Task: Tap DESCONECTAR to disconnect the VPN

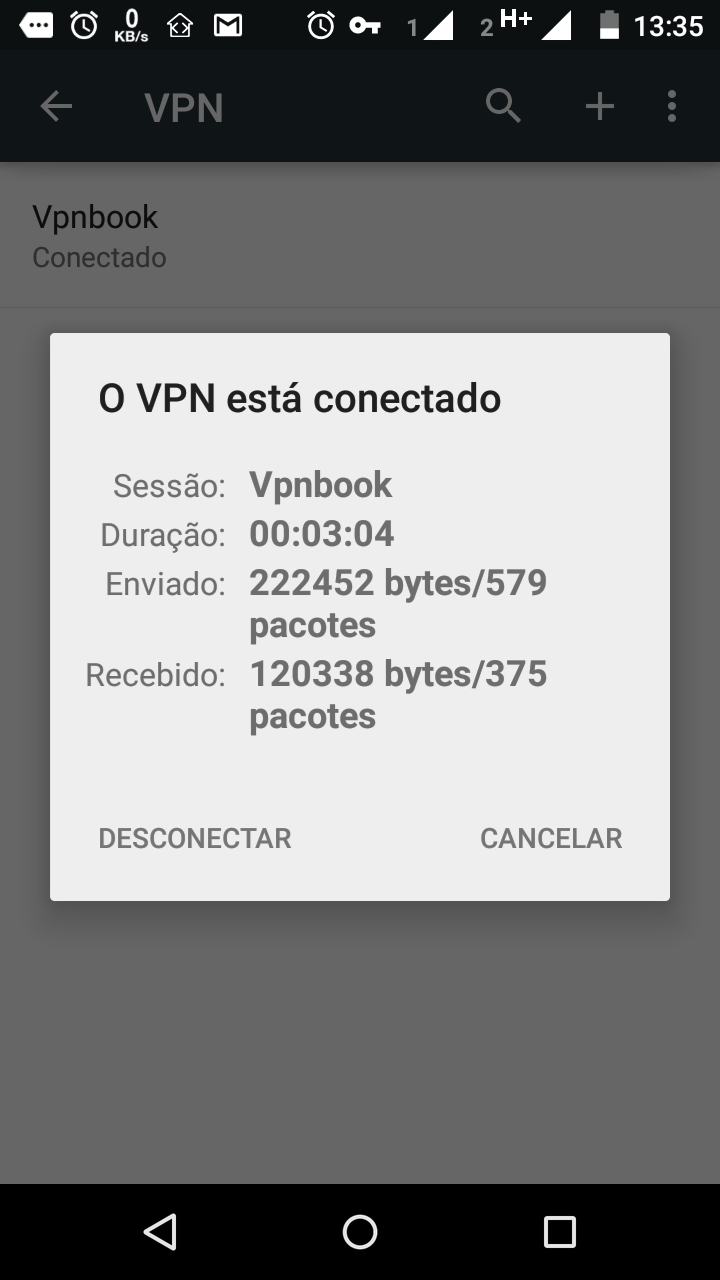Action: point(195,838)
